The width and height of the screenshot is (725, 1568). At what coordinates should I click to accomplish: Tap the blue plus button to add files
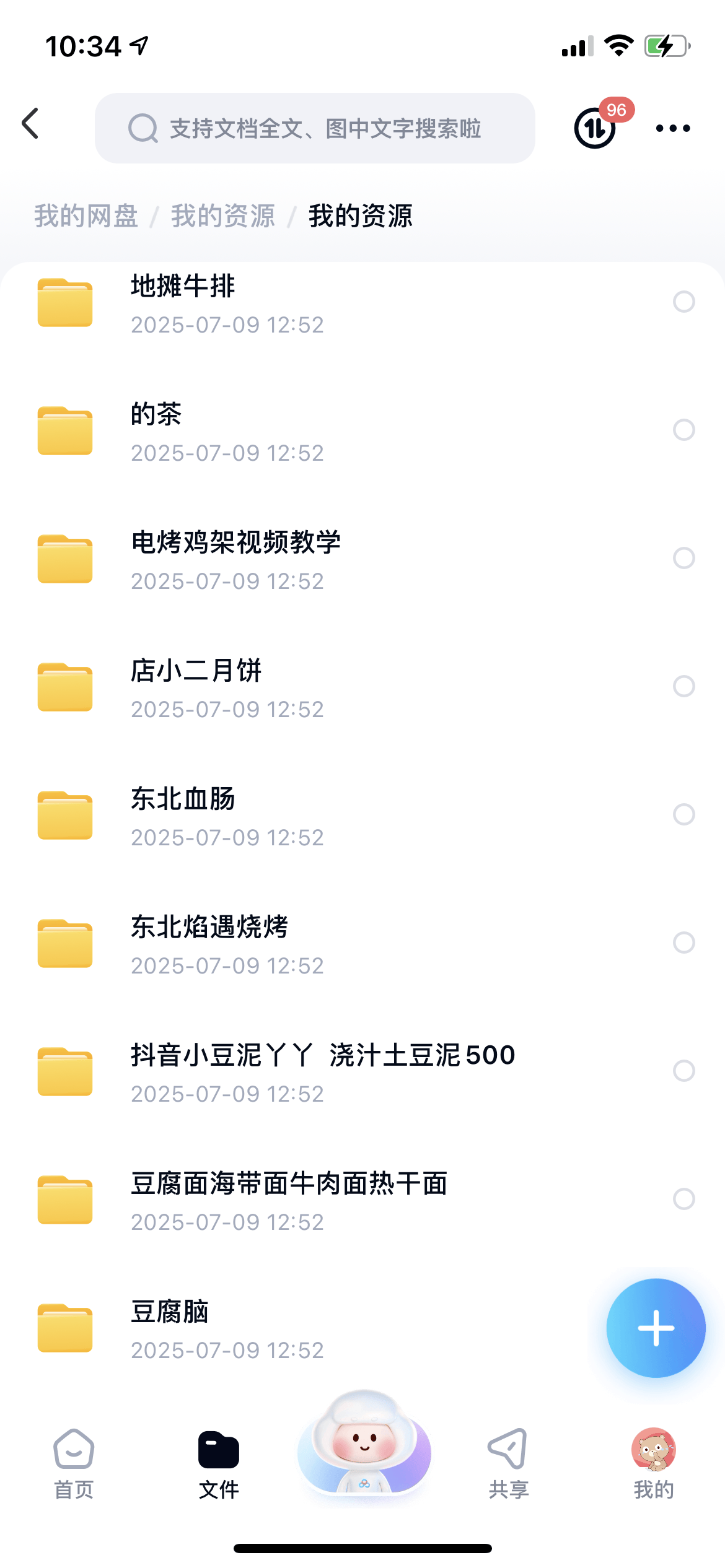pyautogui.click(x=656, y=1328)
